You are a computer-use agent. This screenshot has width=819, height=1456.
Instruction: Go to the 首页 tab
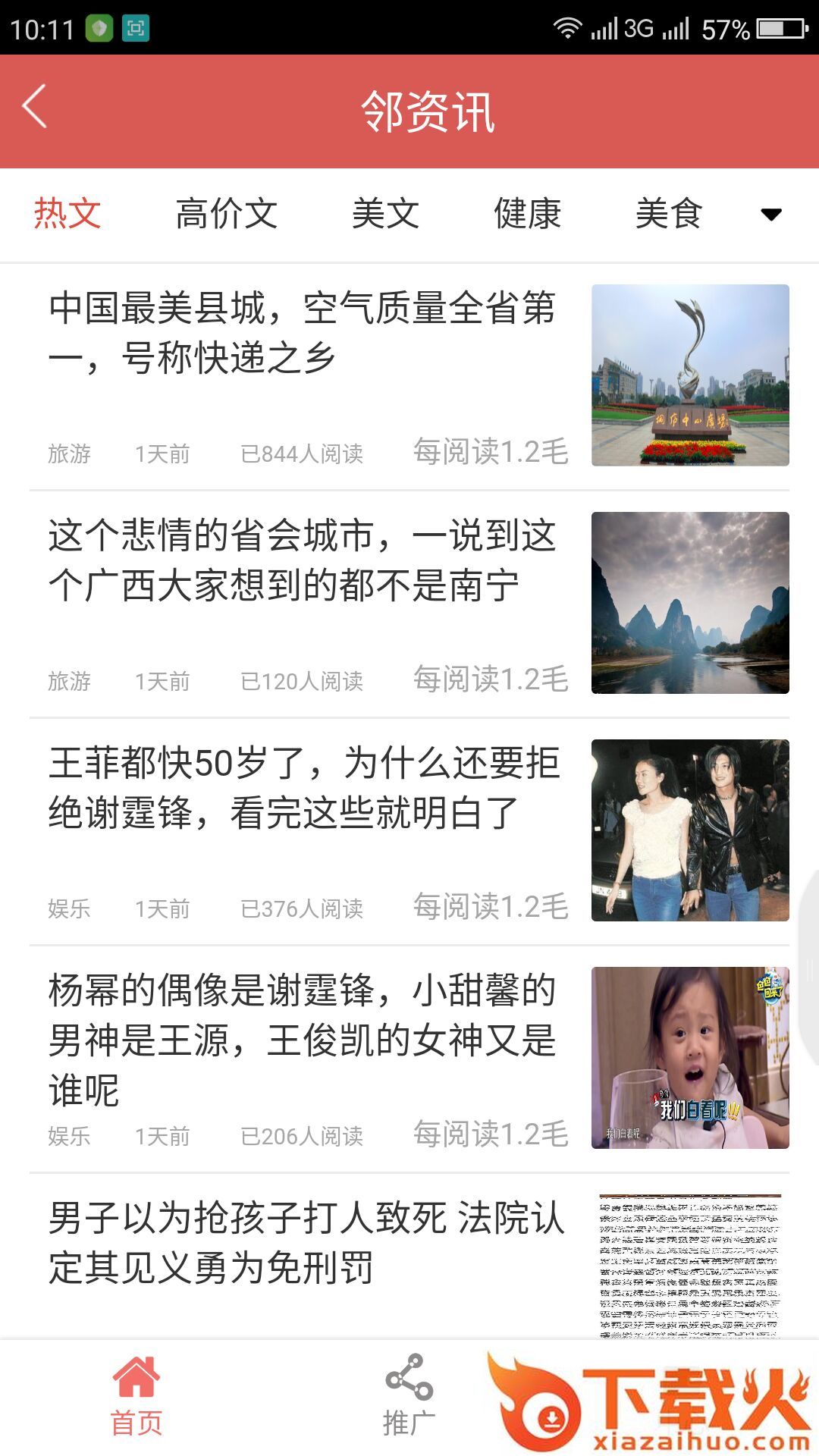pyautogui.click(x=136, y=1397)
